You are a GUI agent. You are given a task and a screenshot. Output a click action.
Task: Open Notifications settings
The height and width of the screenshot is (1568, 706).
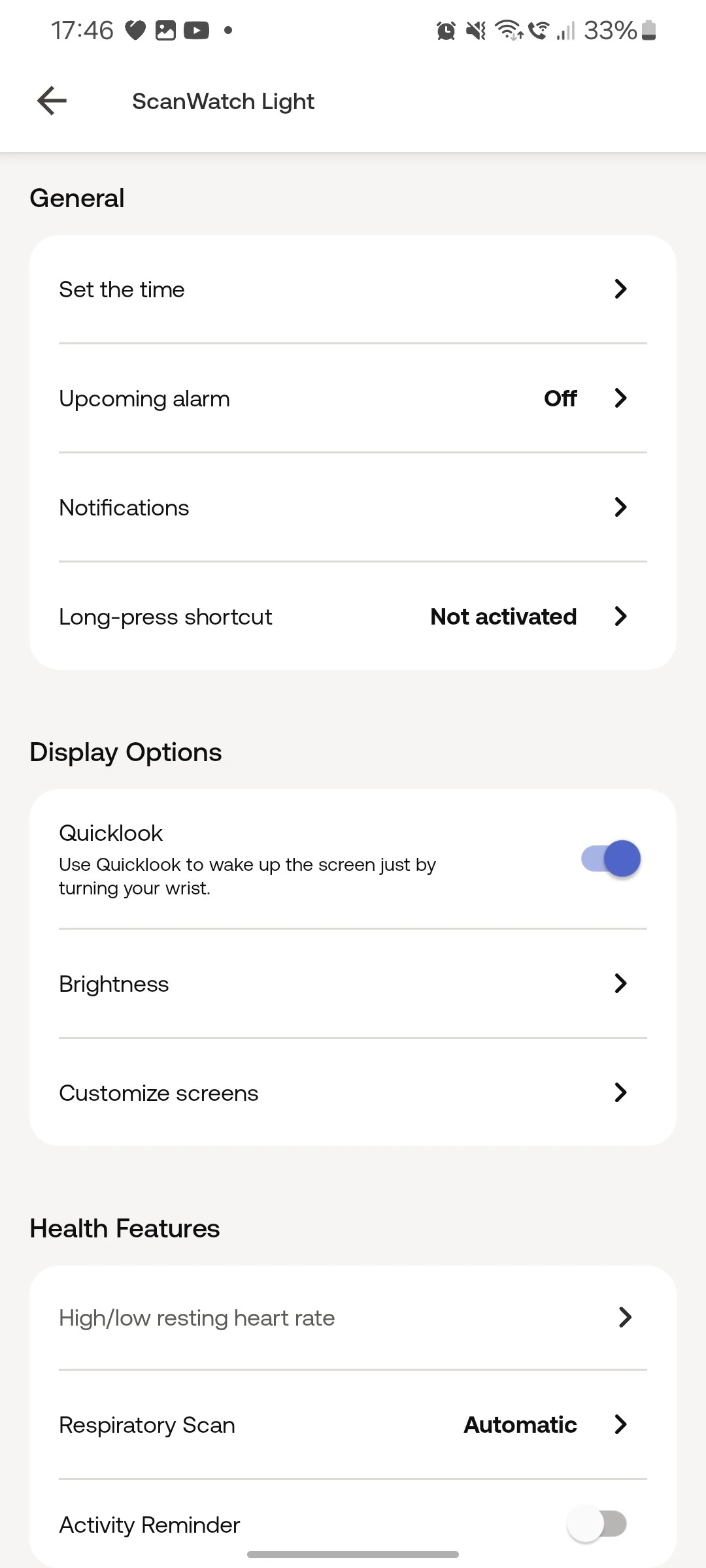tap(353, 508)
